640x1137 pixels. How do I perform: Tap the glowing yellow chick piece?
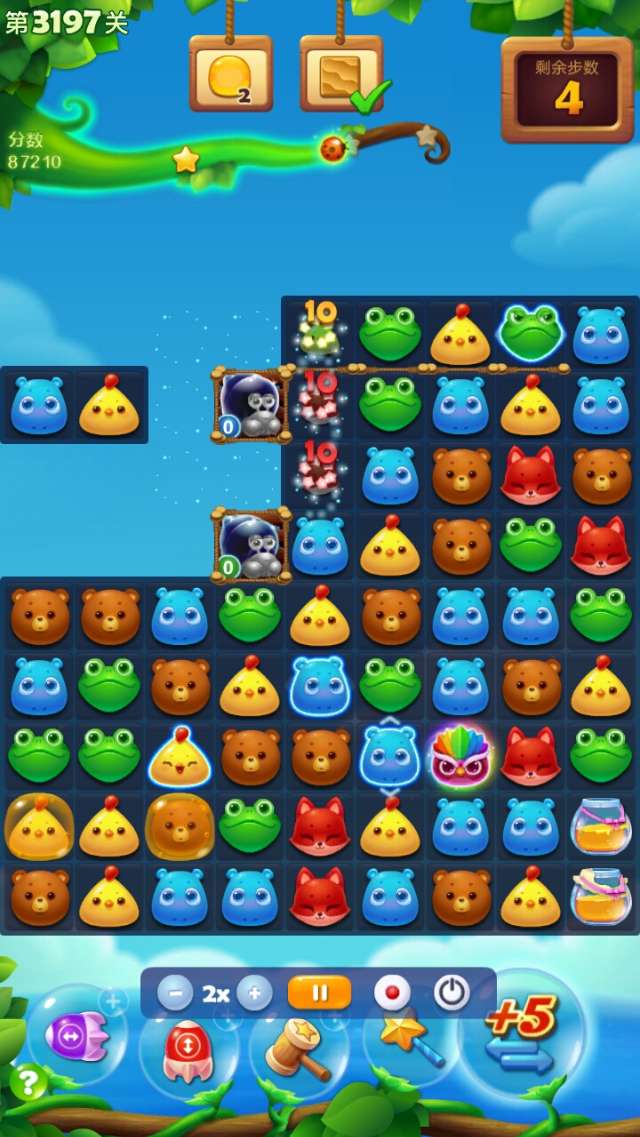tap(179, 757)
